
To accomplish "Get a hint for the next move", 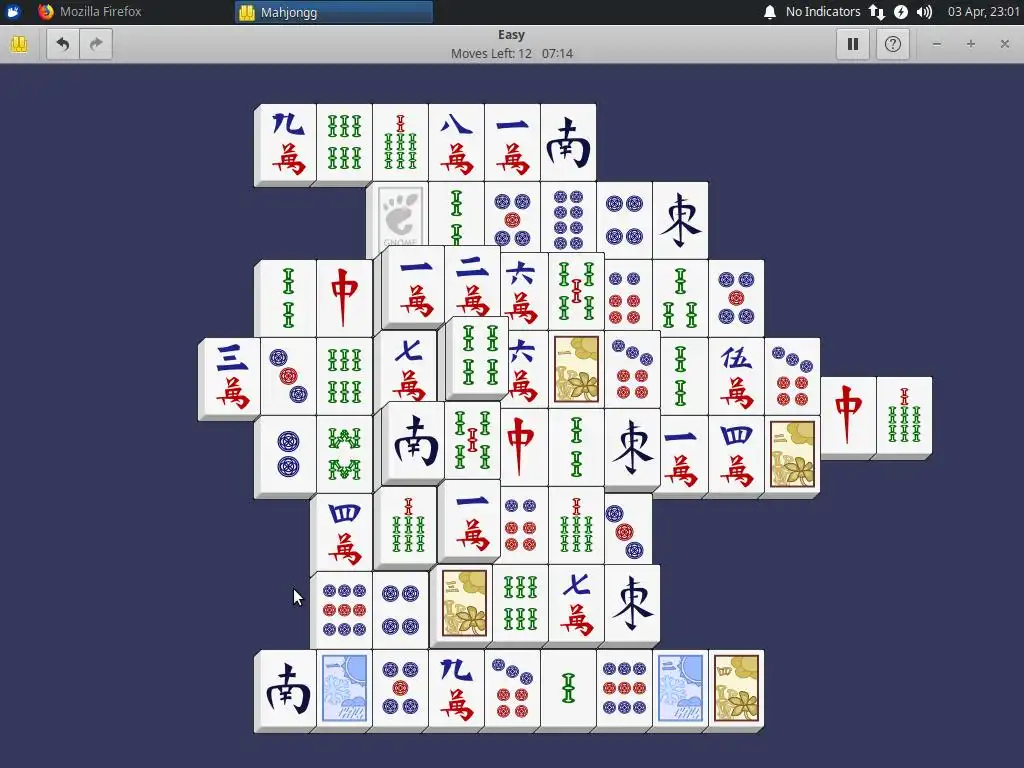I will [19, 44].
